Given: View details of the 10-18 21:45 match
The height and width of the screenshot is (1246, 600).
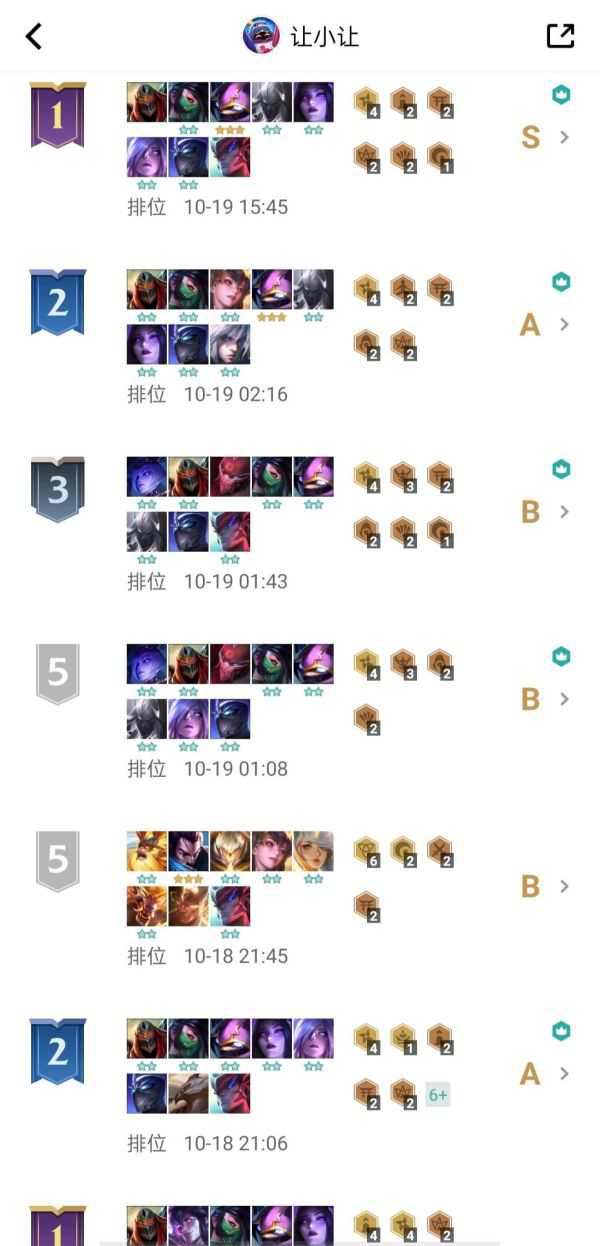Looking at the screenshot, I should click(564, 886).
